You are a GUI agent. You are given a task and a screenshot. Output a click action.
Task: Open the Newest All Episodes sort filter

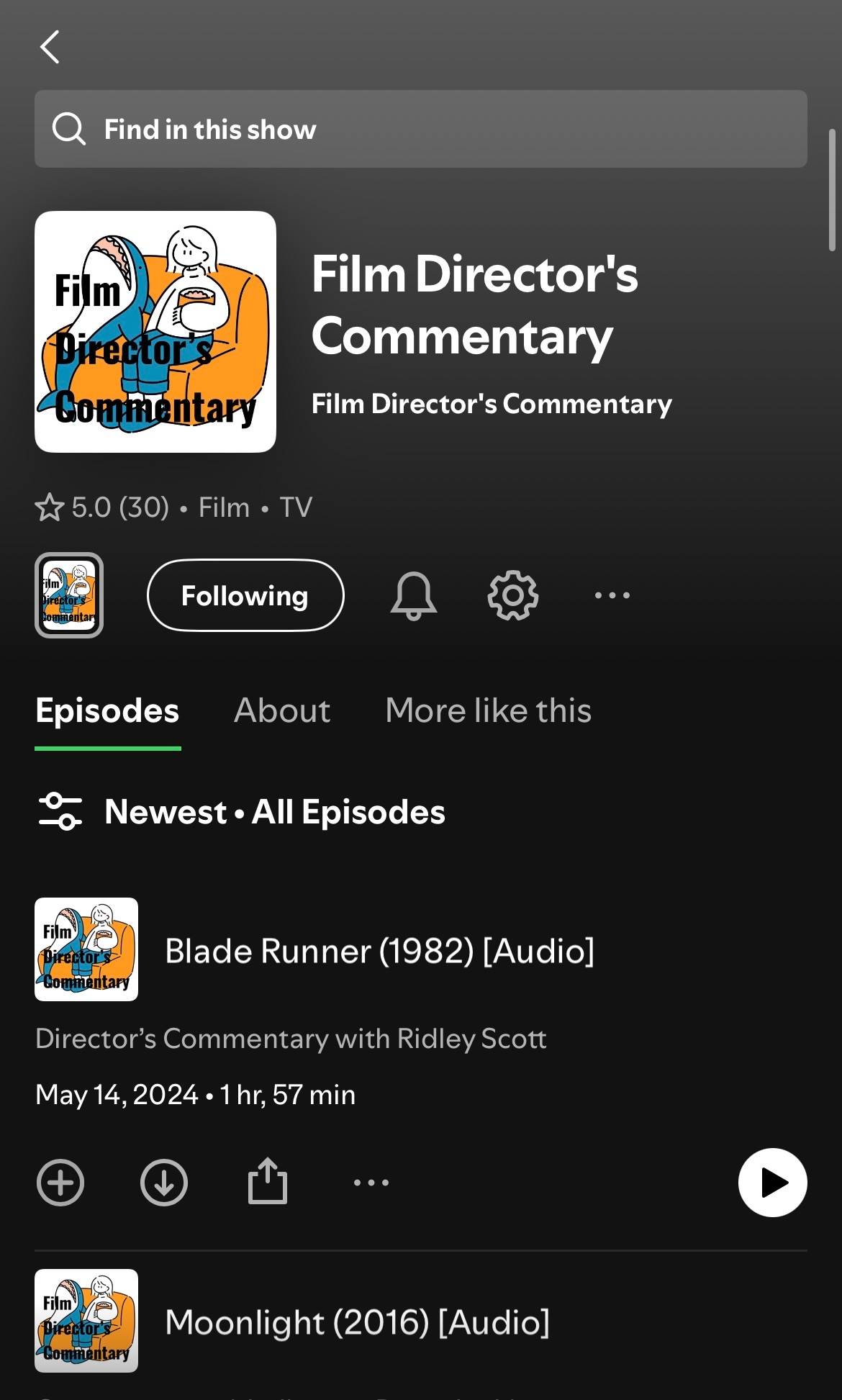(241, 812)
